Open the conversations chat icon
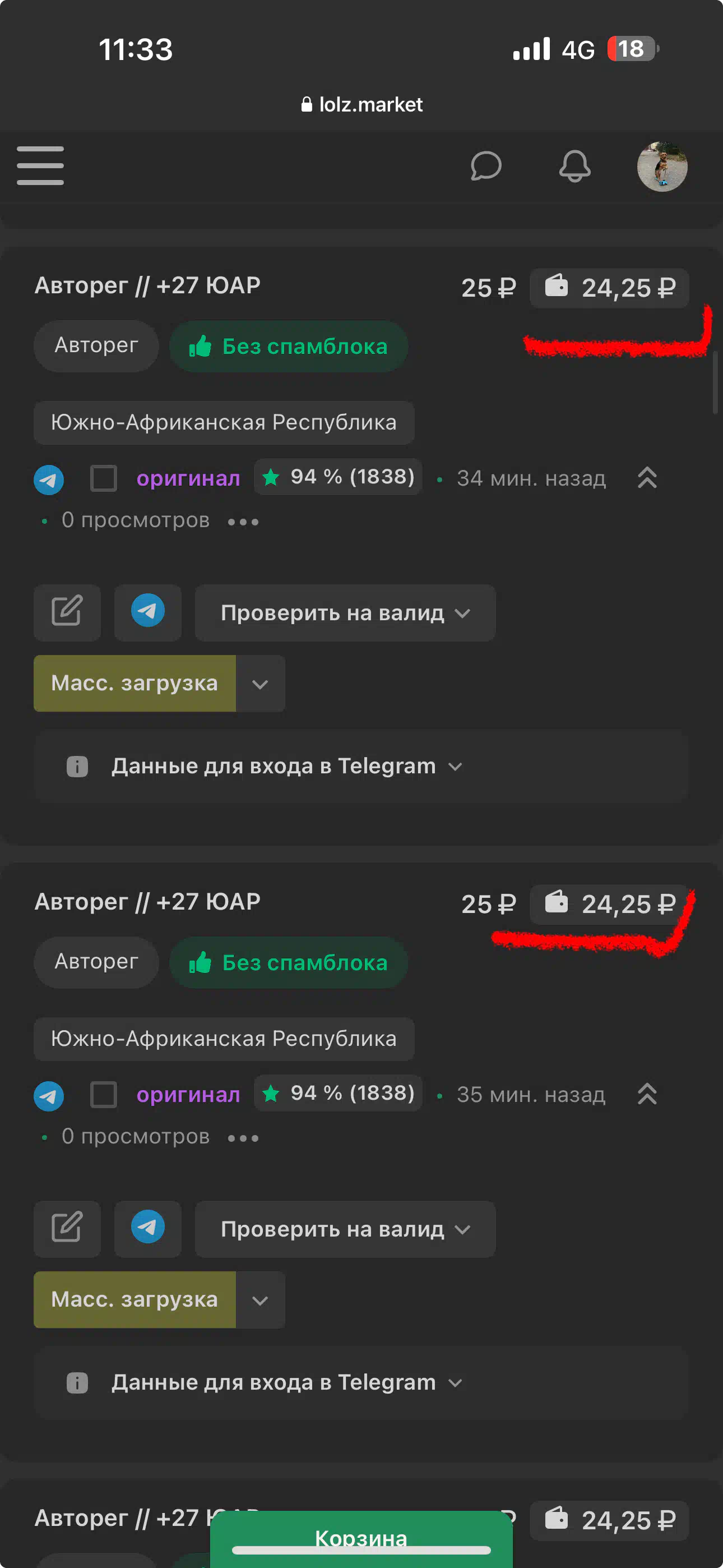Image resolution: width=723 pixels, height=1568 pixels. (486, 166)
